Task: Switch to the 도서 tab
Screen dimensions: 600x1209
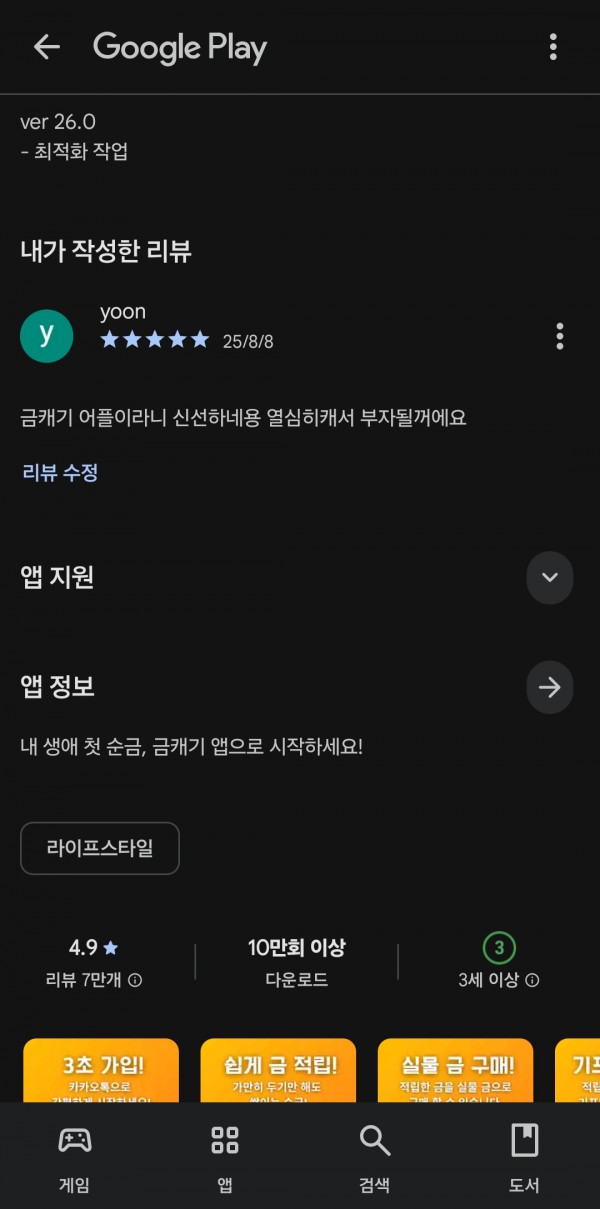Action: 525,1157
